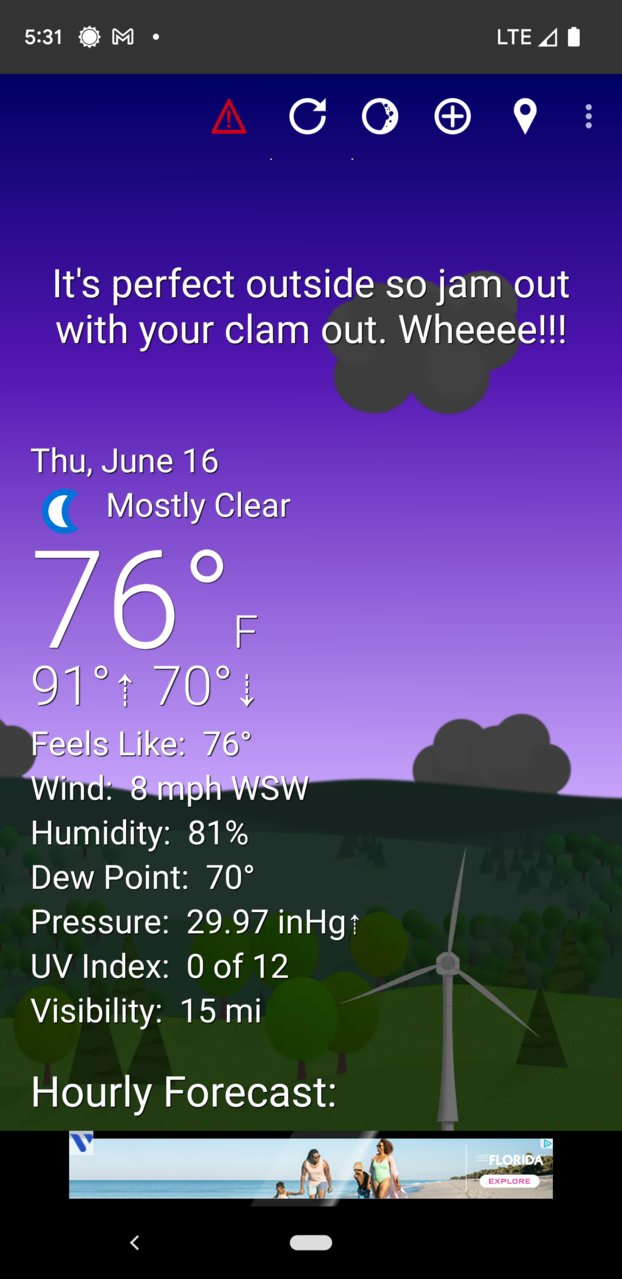Add a new location with plus icon
Viewport: 622px width, 1279px height.
[x=452, y=117]
